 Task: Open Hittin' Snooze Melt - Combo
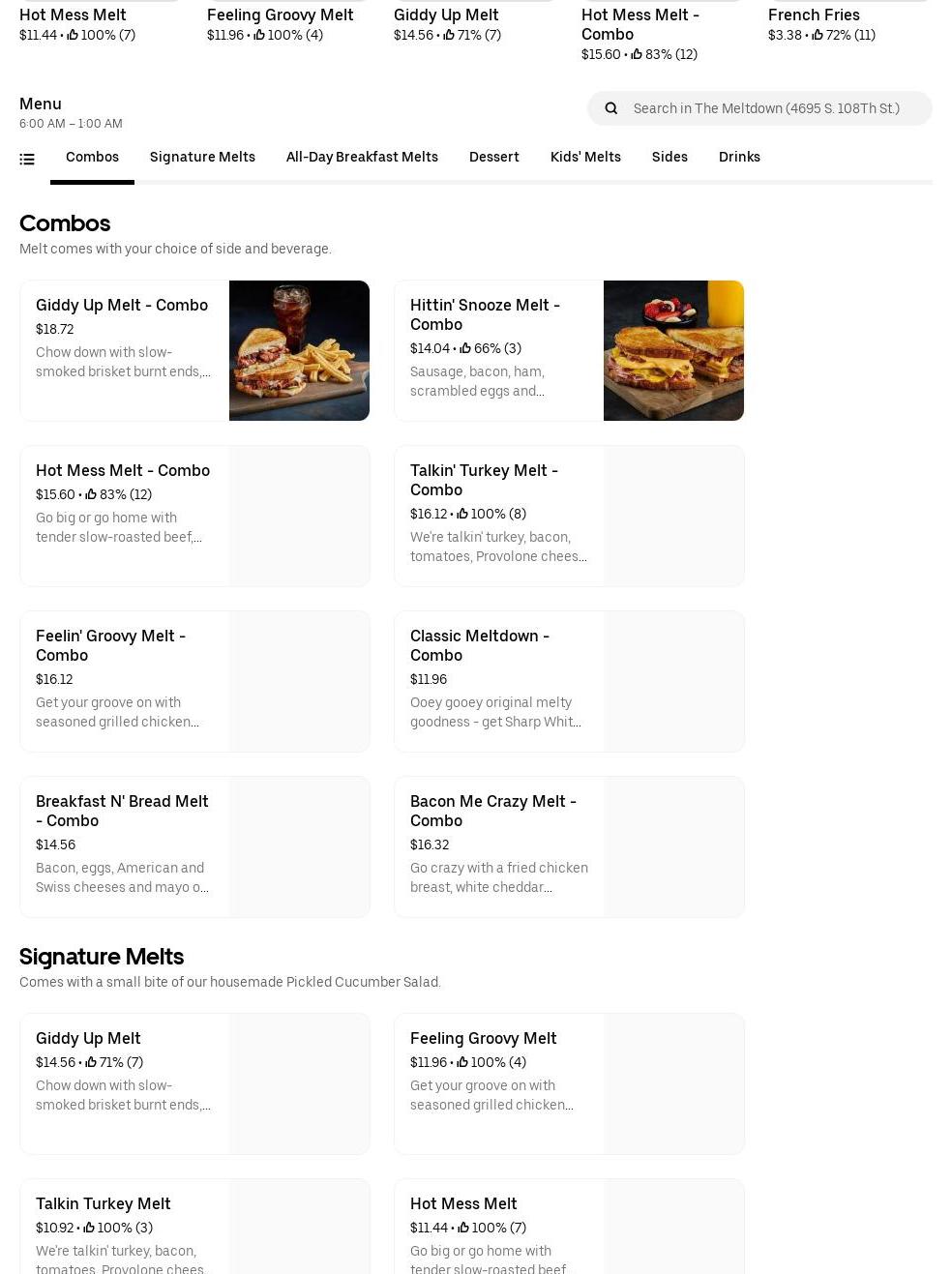(x=569, y=350)
